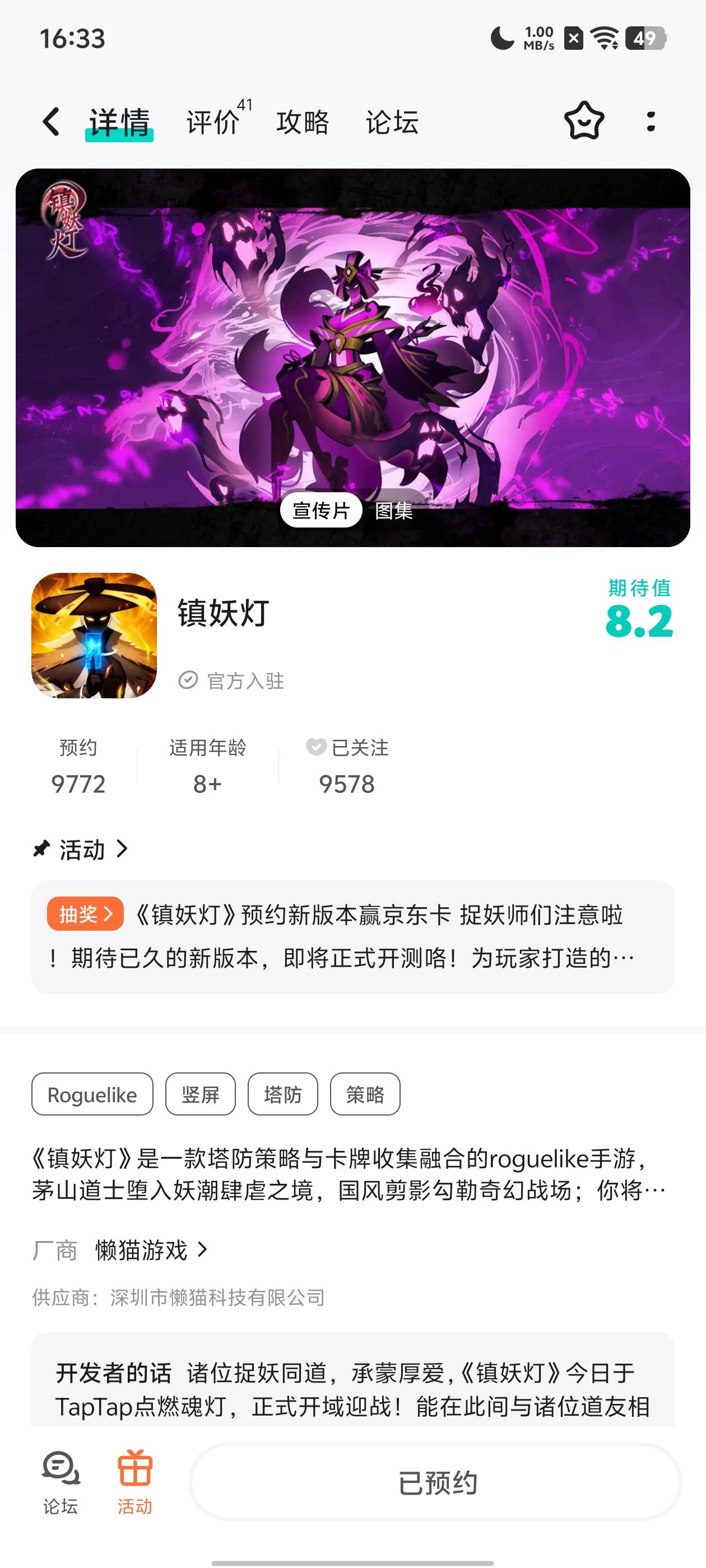Image resolution: width=706 pixels, height=1568 pixels.
Task: Select the 塔防 tag chip
Action: coord(282,1094)
